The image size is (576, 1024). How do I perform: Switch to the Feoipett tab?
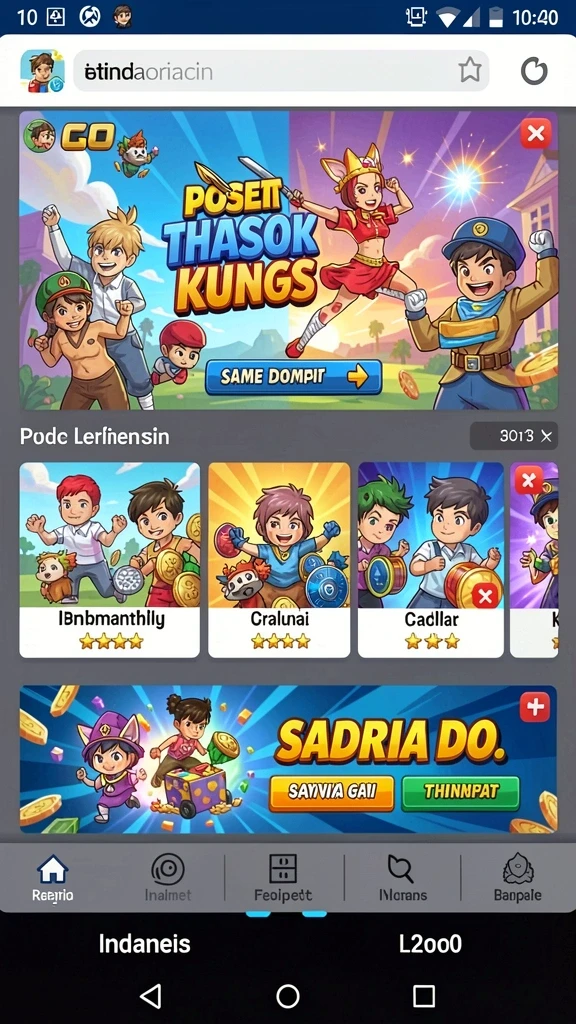[x=283, y=877]
